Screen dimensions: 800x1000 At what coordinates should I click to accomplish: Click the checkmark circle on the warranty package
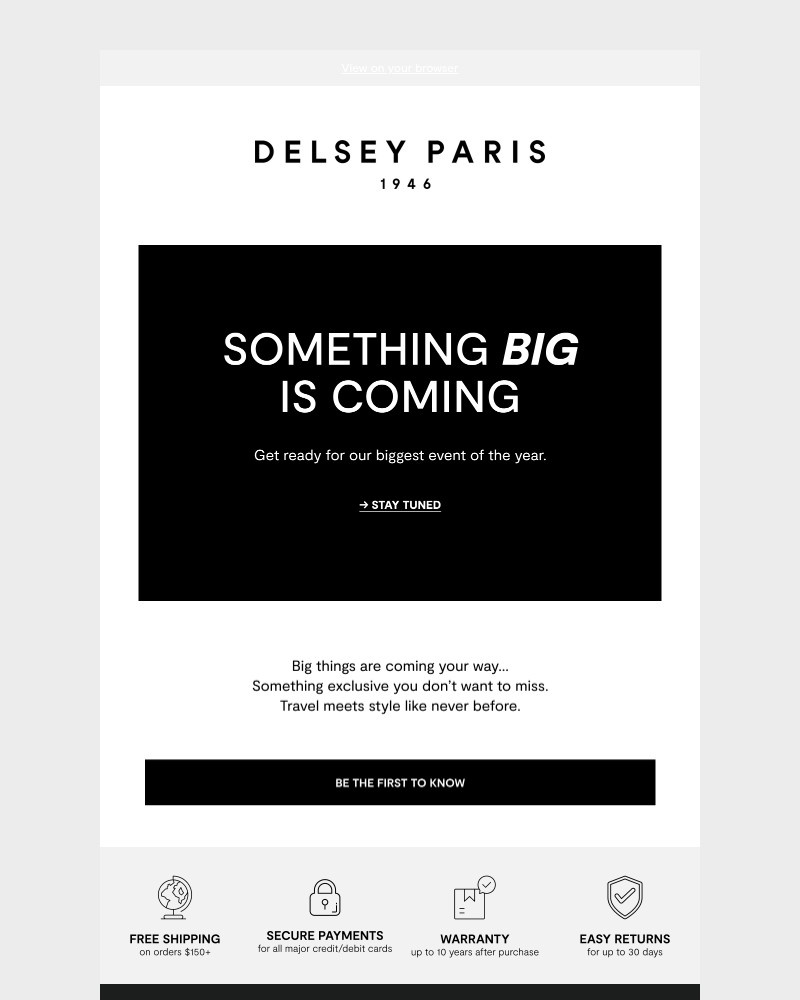[x=486, y=884]
